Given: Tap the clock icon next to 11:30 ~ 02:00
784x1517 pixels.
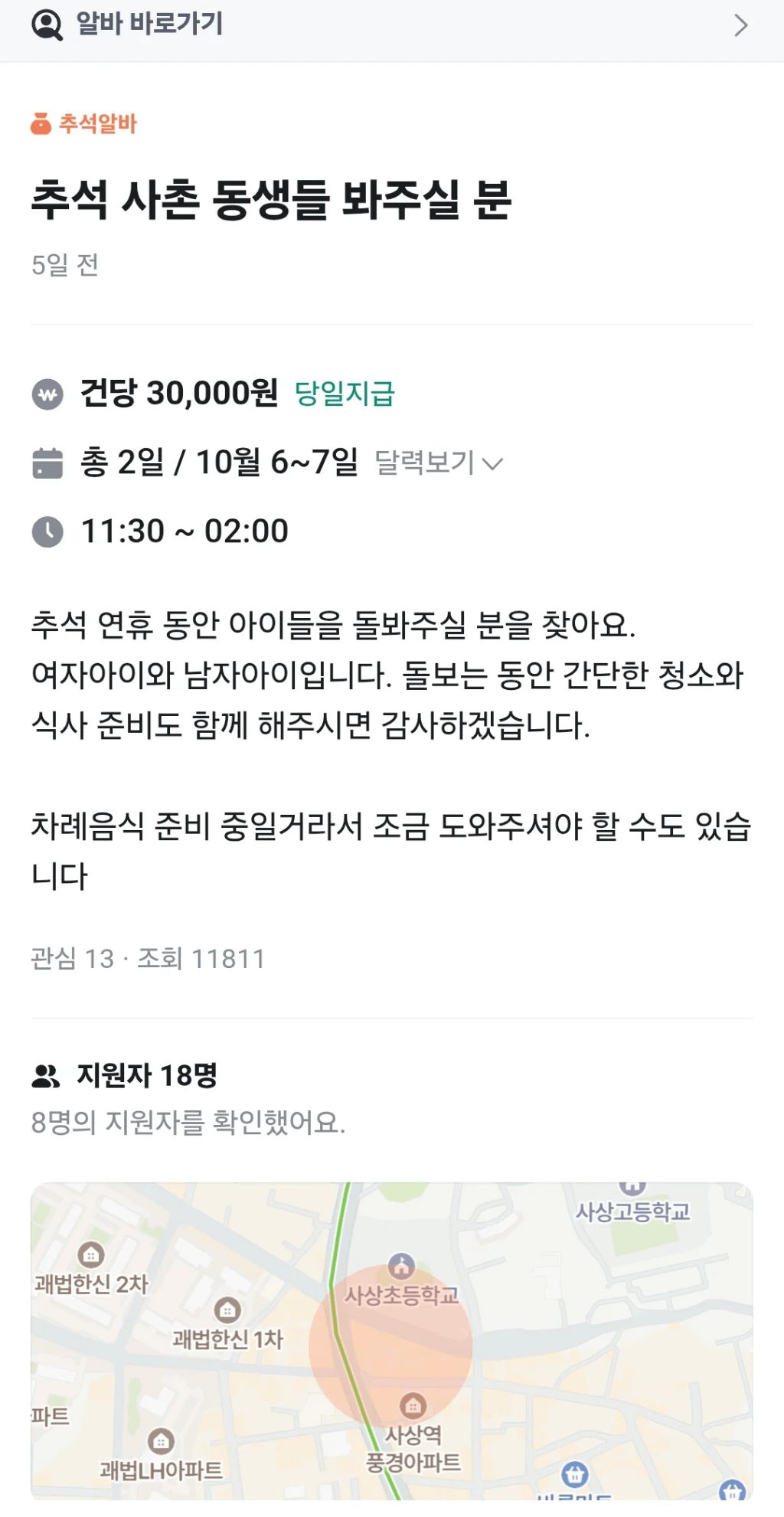Looking at the screenshot, I should 47,530.
